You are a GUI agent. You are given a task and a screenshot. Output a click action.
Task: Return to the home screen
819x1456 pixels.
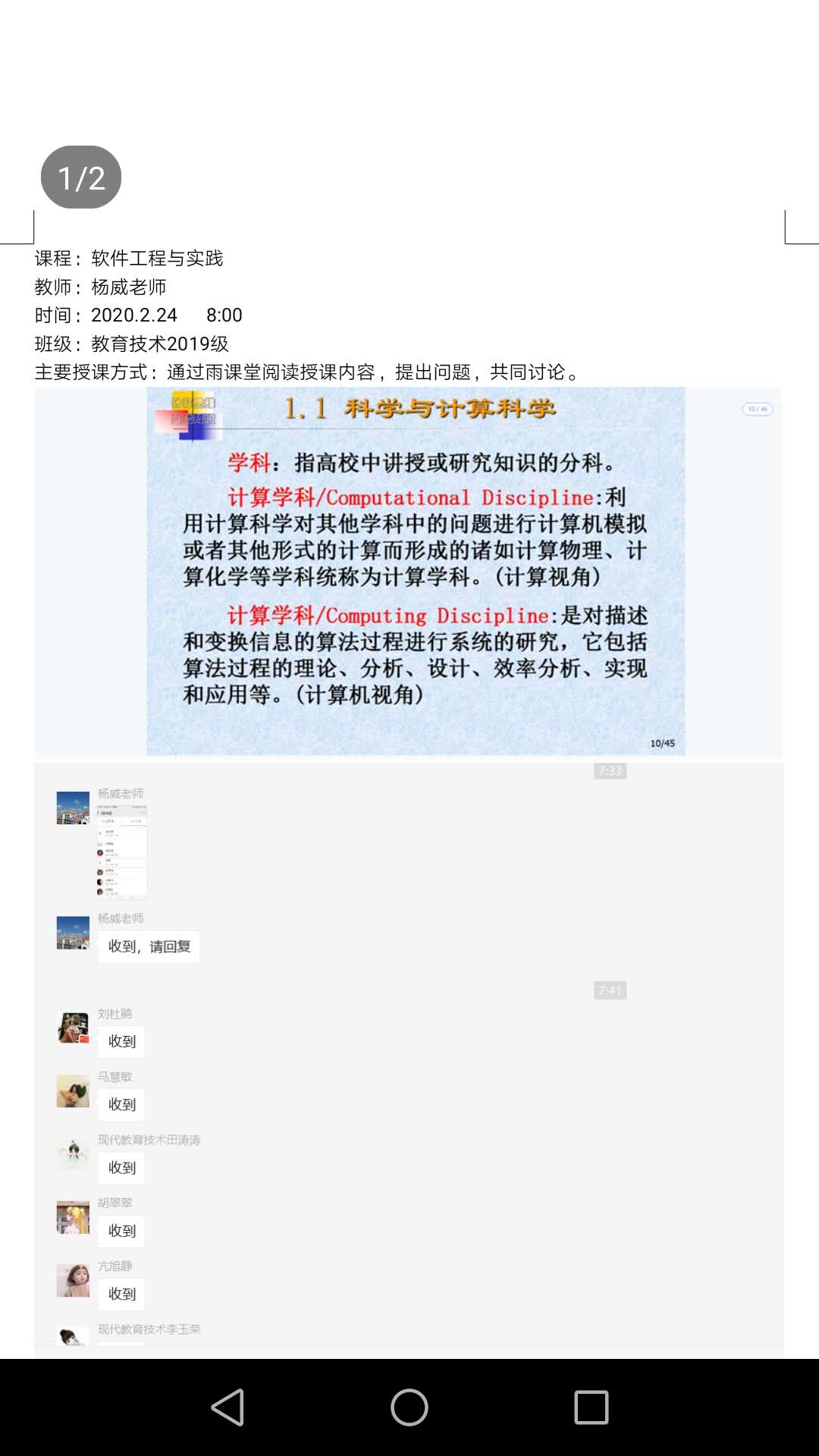pyautogui.click(x=409, y=1407)
